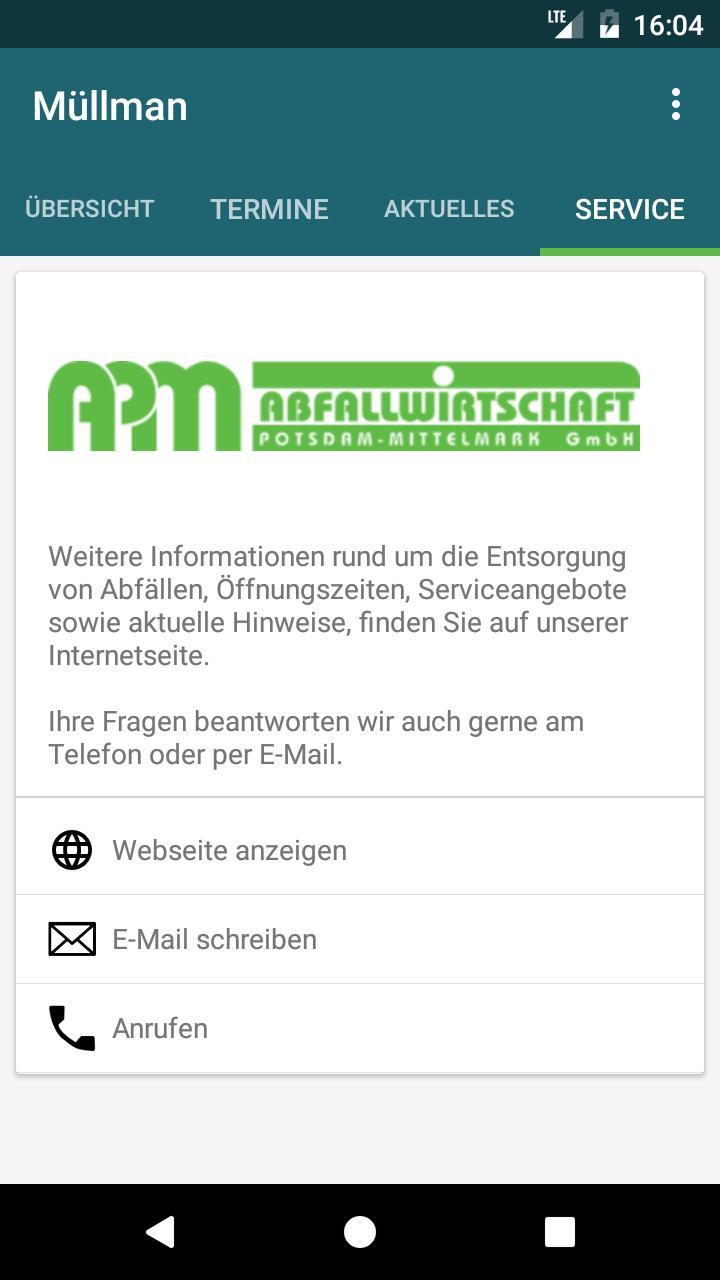Viewport: 720px width, 1280px height.
Task: Tap the APM Abfallwirtschaft logo
Action: [344, 405]
